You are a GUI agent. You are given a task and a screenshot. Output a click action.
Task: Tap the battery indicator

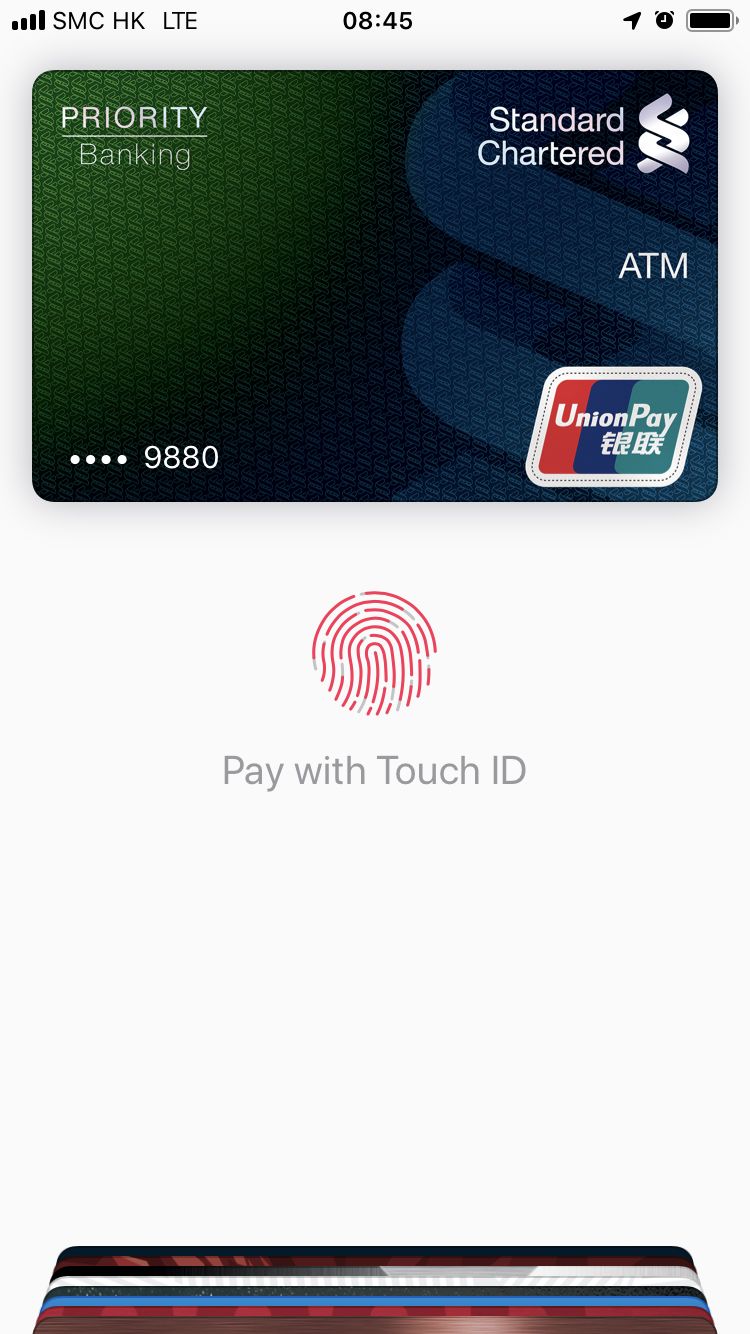(711, 19)
